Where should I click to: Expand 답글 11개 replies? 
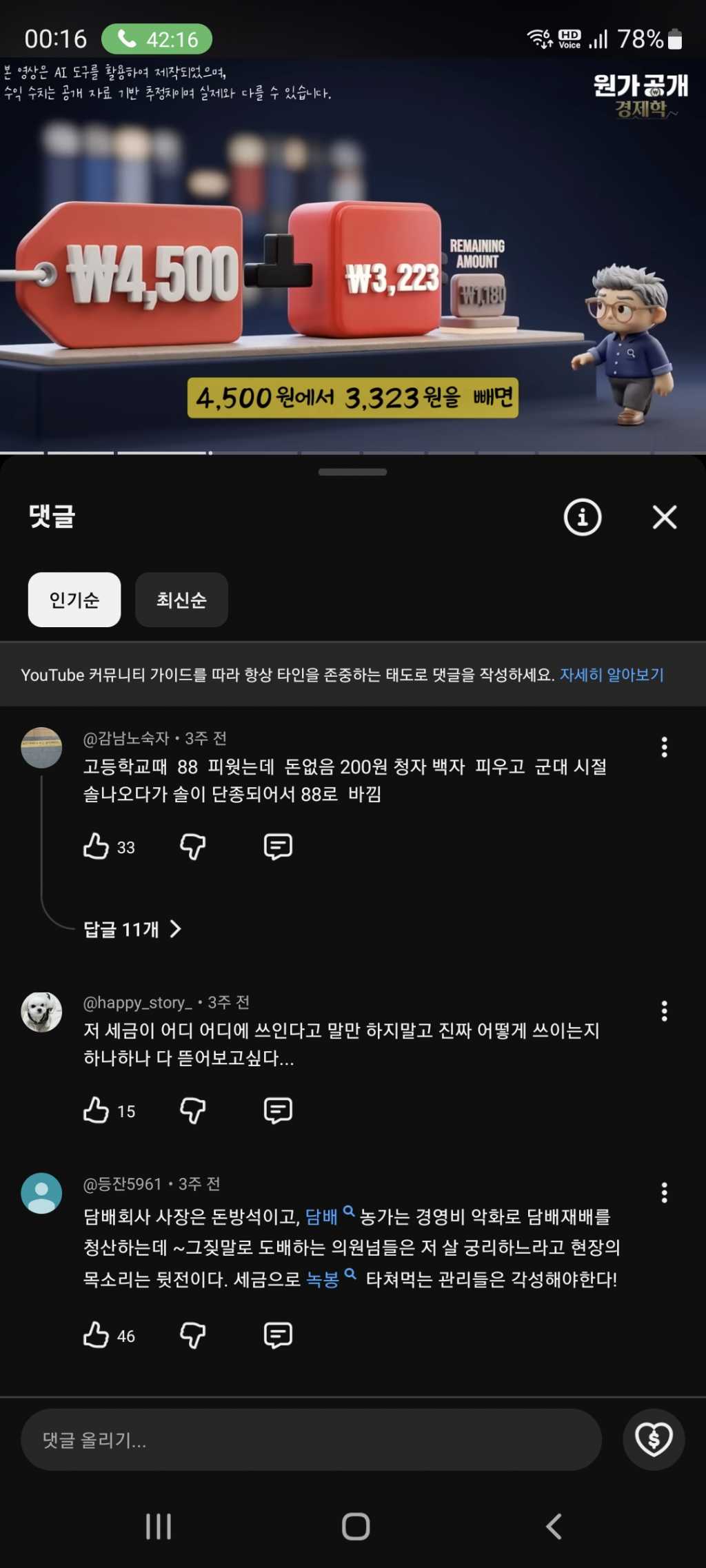(x=132, y=929)
